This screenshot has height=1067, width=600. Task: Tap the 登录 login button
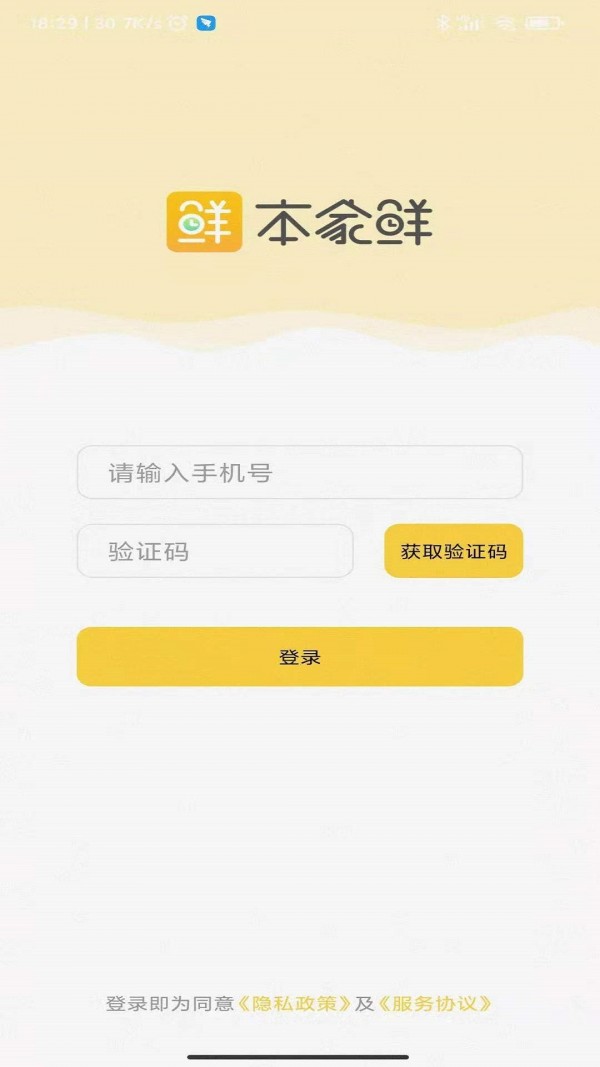tap(299, 657)
